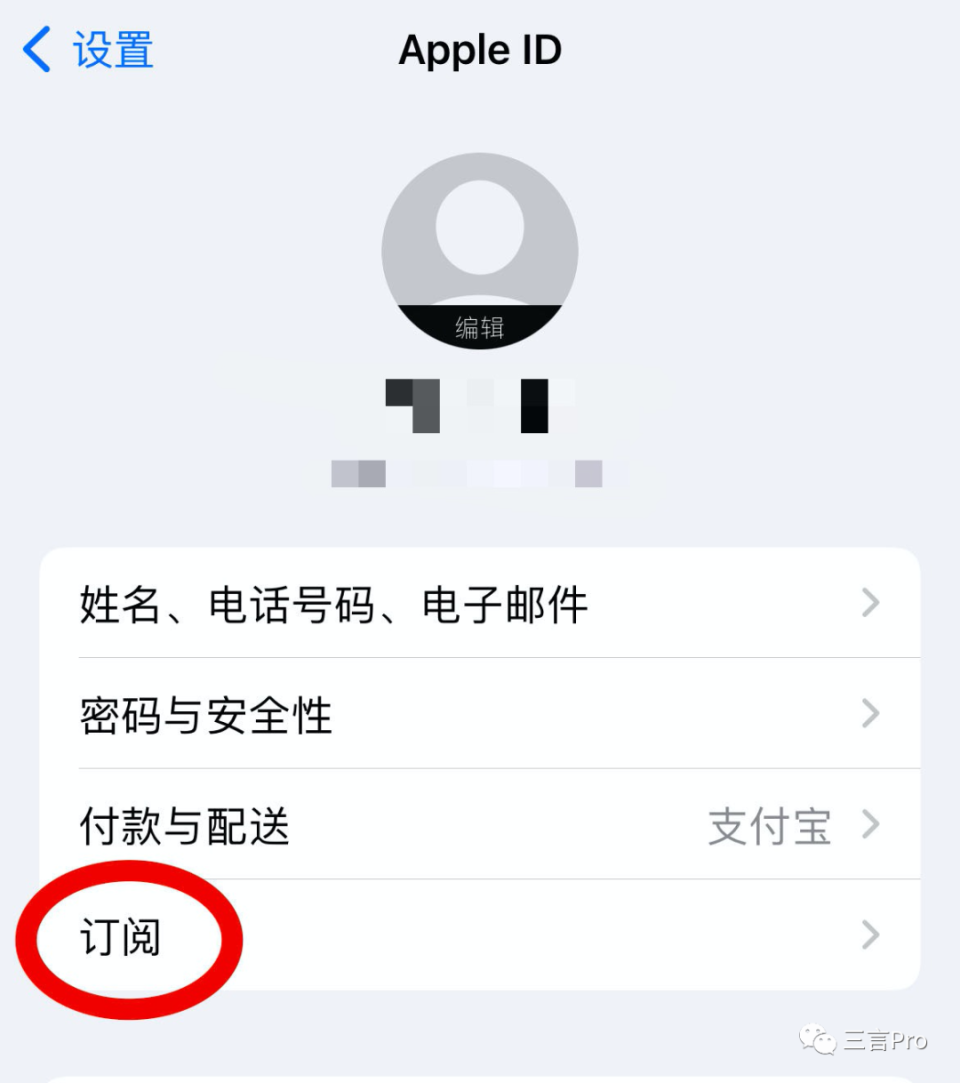
Task: Tap the back arrow to return to 设置
Action: point(38,50)
